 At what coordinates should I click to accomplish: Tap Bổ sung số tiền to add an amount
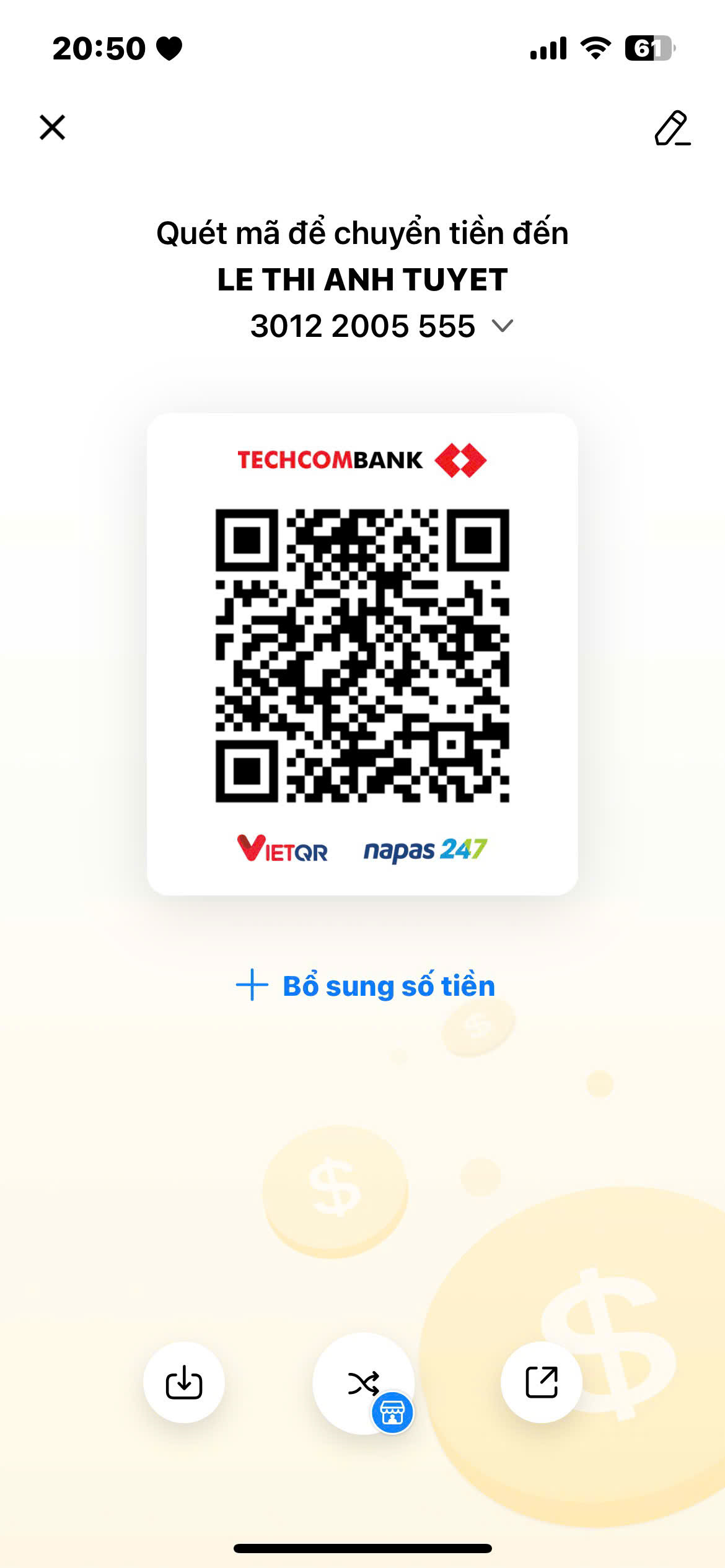pos(366,985)
